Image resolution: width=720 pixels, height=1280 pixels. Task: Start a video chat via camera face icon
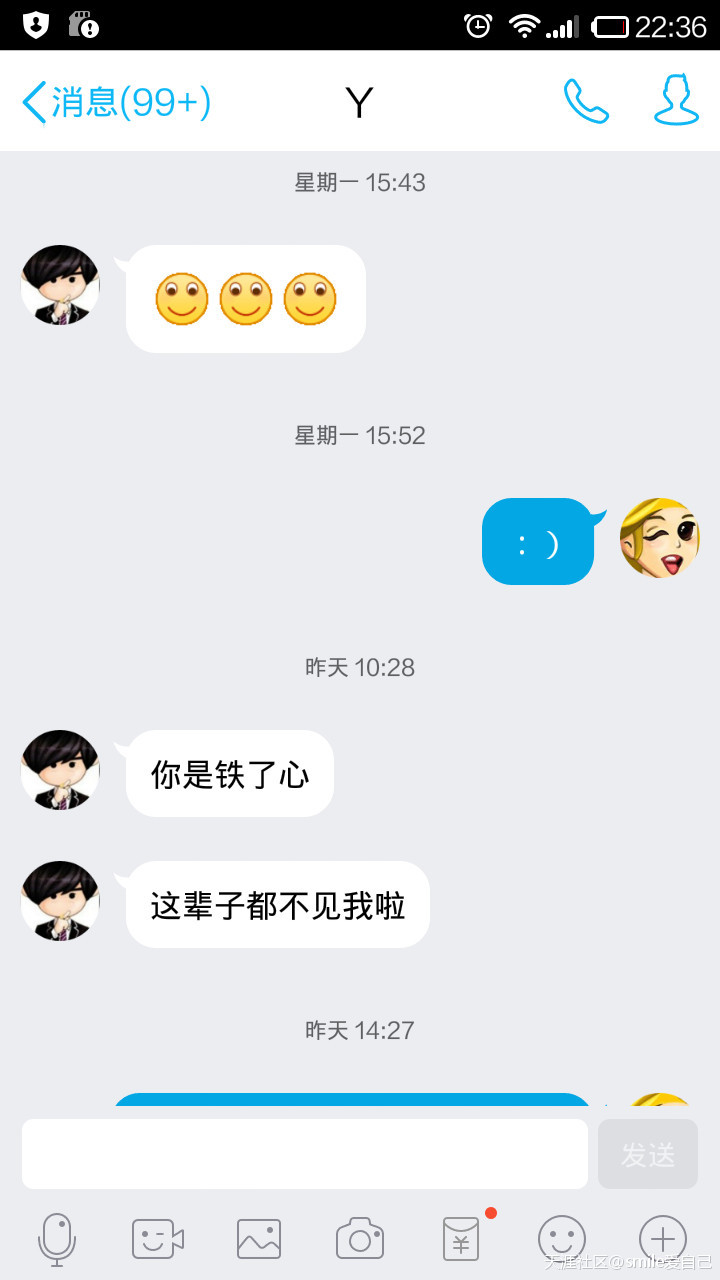158,1238
